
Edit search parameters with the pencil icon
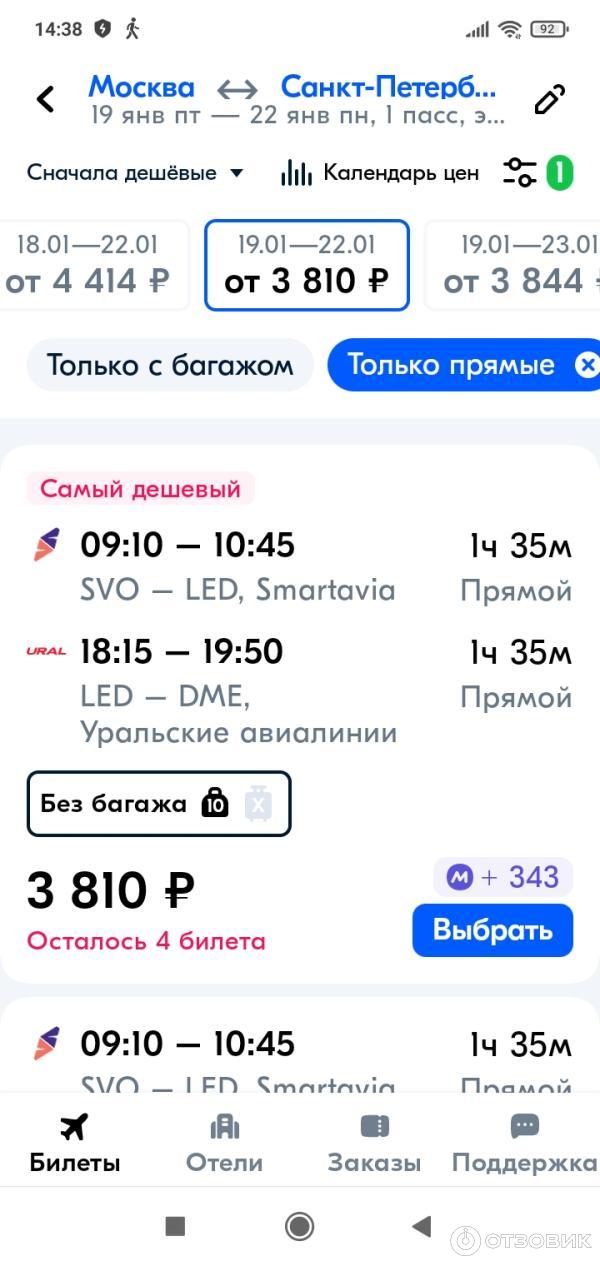point(549,99)
